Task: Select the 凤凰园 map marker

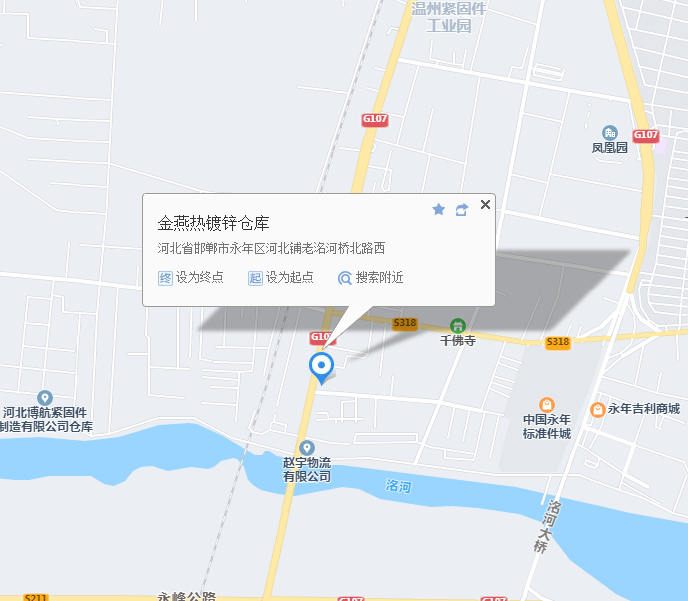Action: coord(610,132)
